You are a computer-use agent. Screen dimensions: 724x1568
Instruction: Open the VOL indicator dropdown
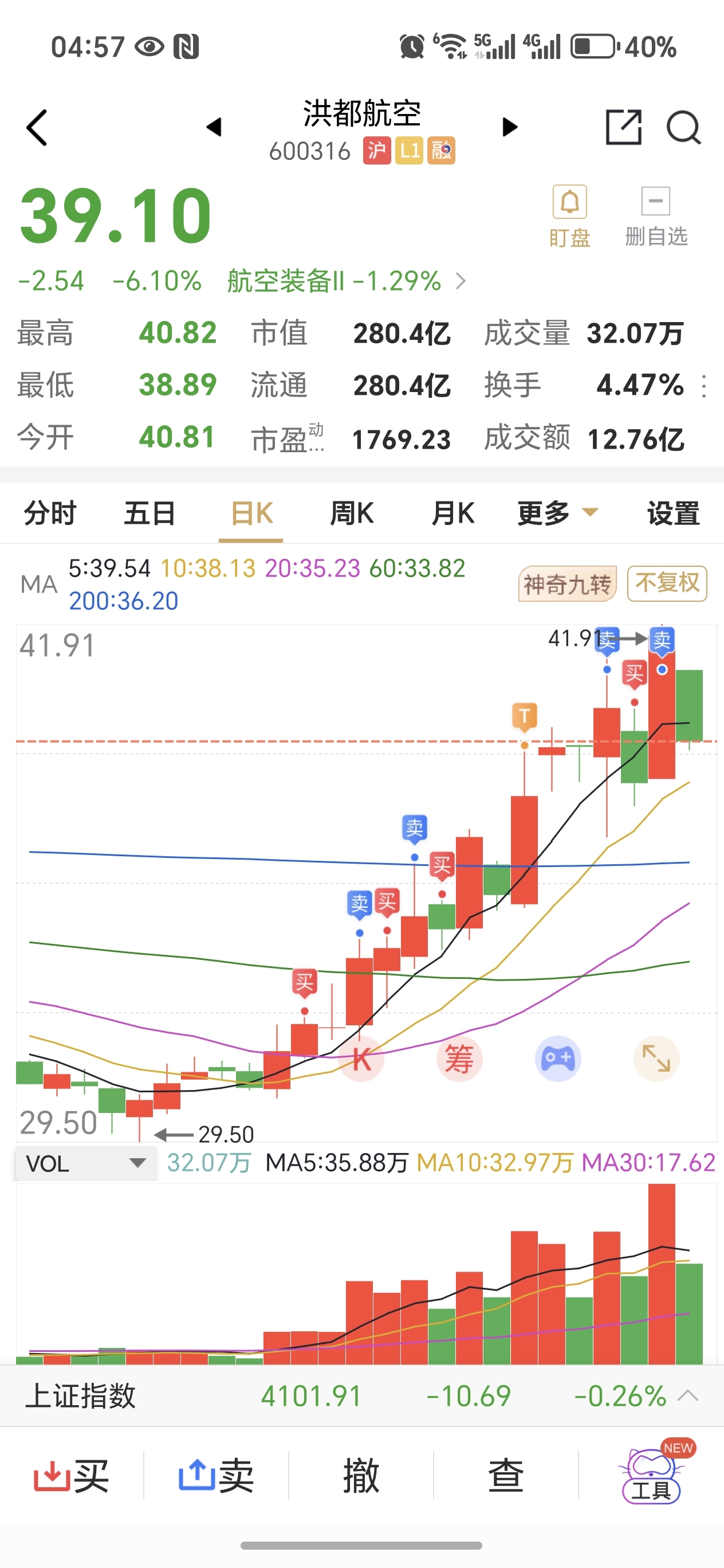coord(86,1163)
